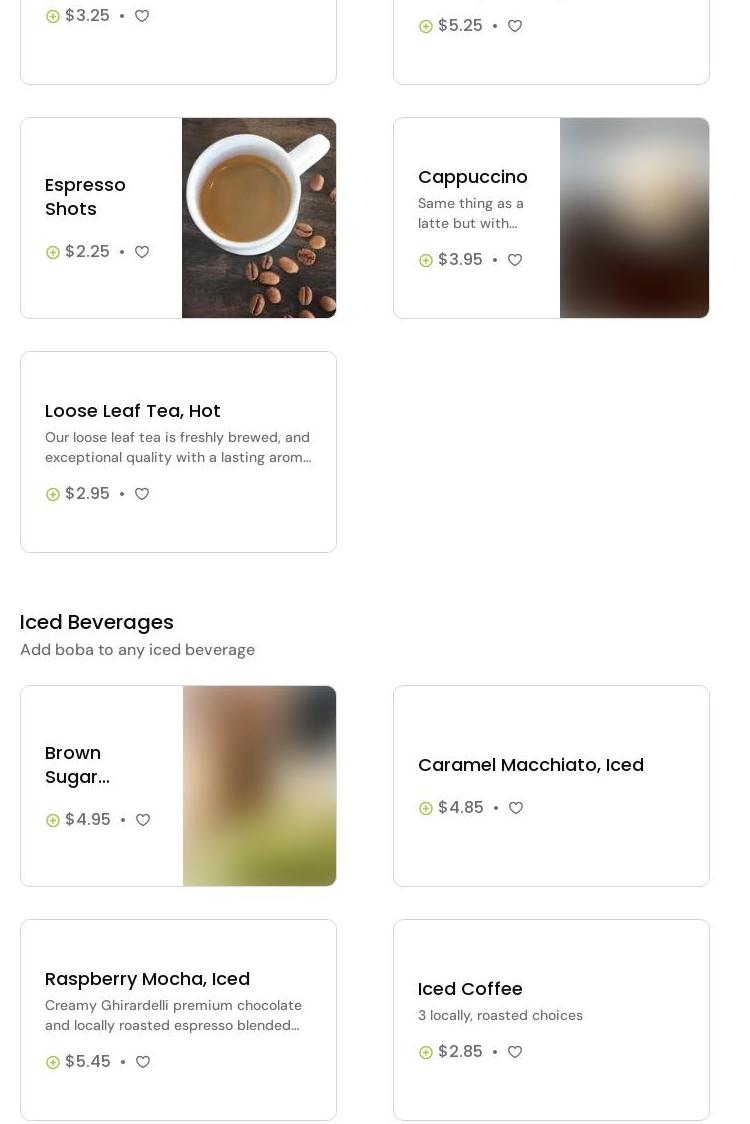750x1124 pixels.
Task: Open Raspberry Mocha, Iced card
Action: pos(147,979)
